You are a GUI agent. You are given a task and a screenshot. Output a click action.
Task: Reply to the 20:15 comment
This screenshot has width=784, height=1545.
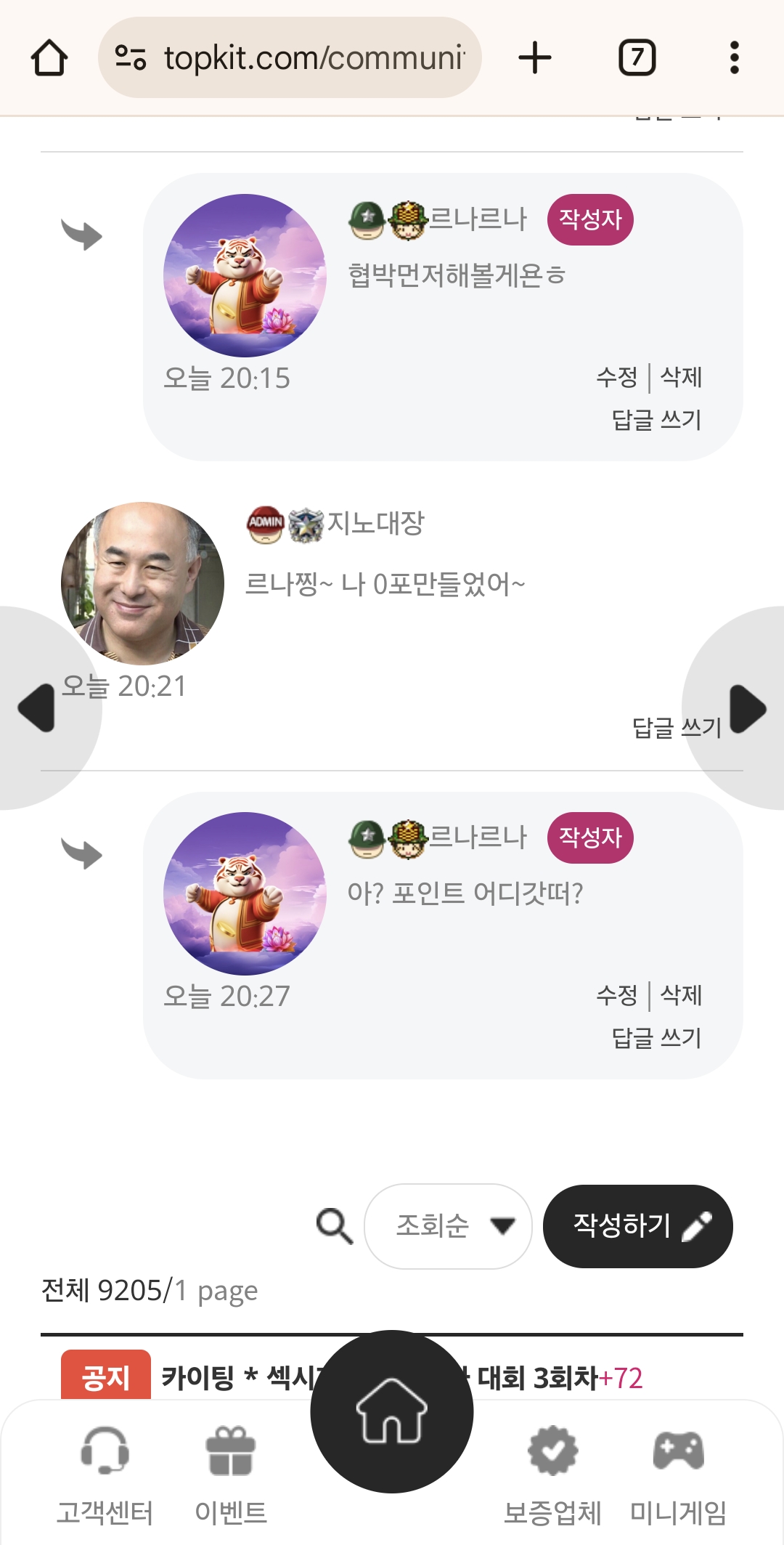[x=656, y=420]
